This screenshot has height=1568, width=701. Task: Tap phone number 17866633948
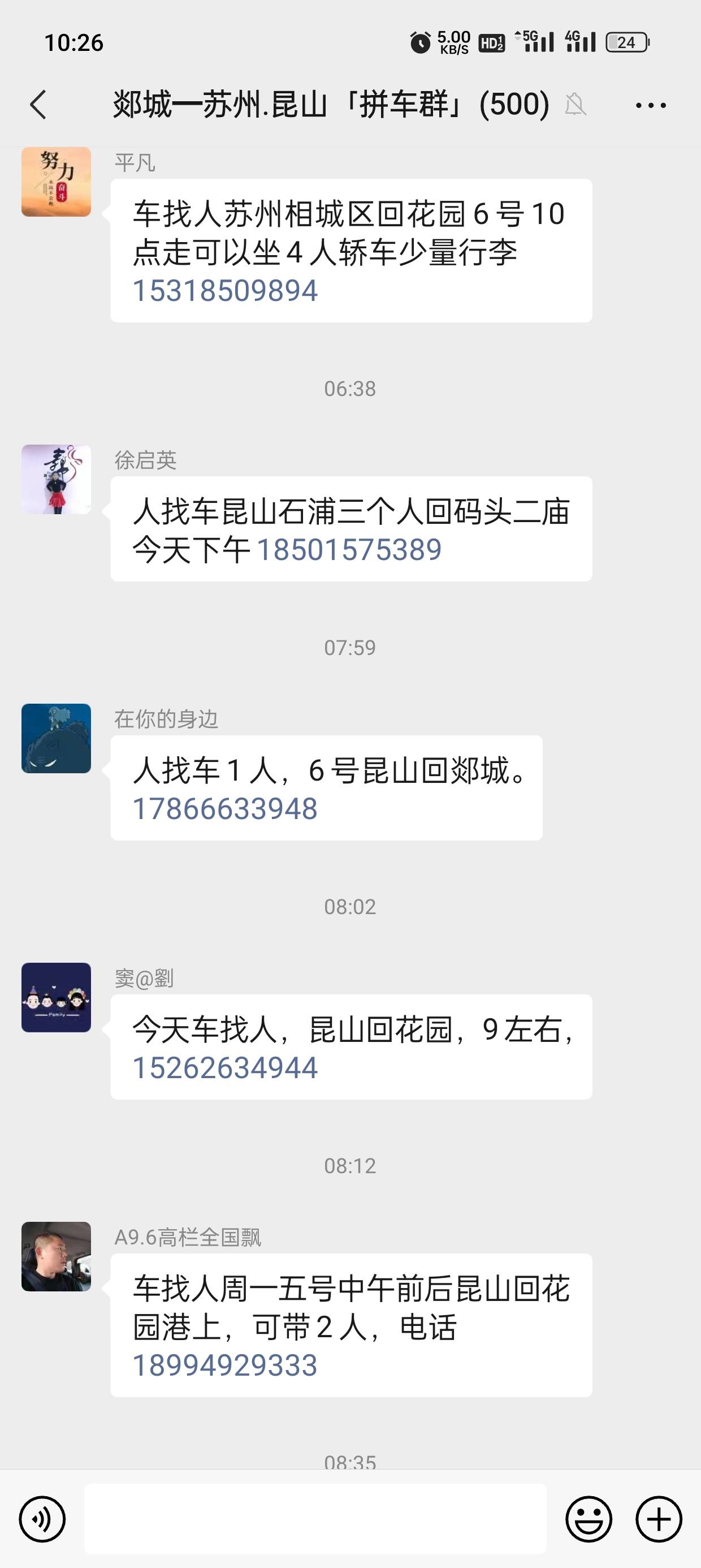225,809
